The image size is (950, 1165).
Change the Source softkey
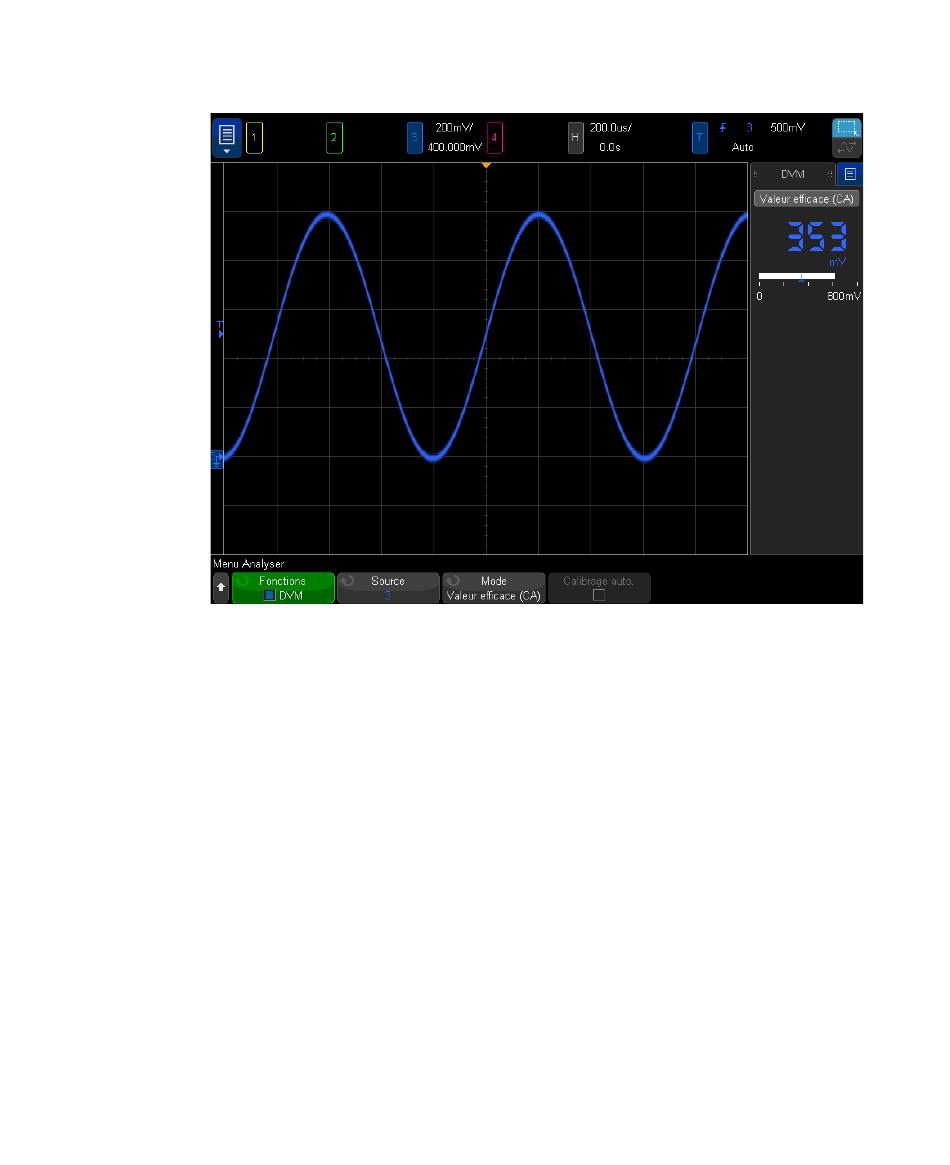click(x=388, y=588)
